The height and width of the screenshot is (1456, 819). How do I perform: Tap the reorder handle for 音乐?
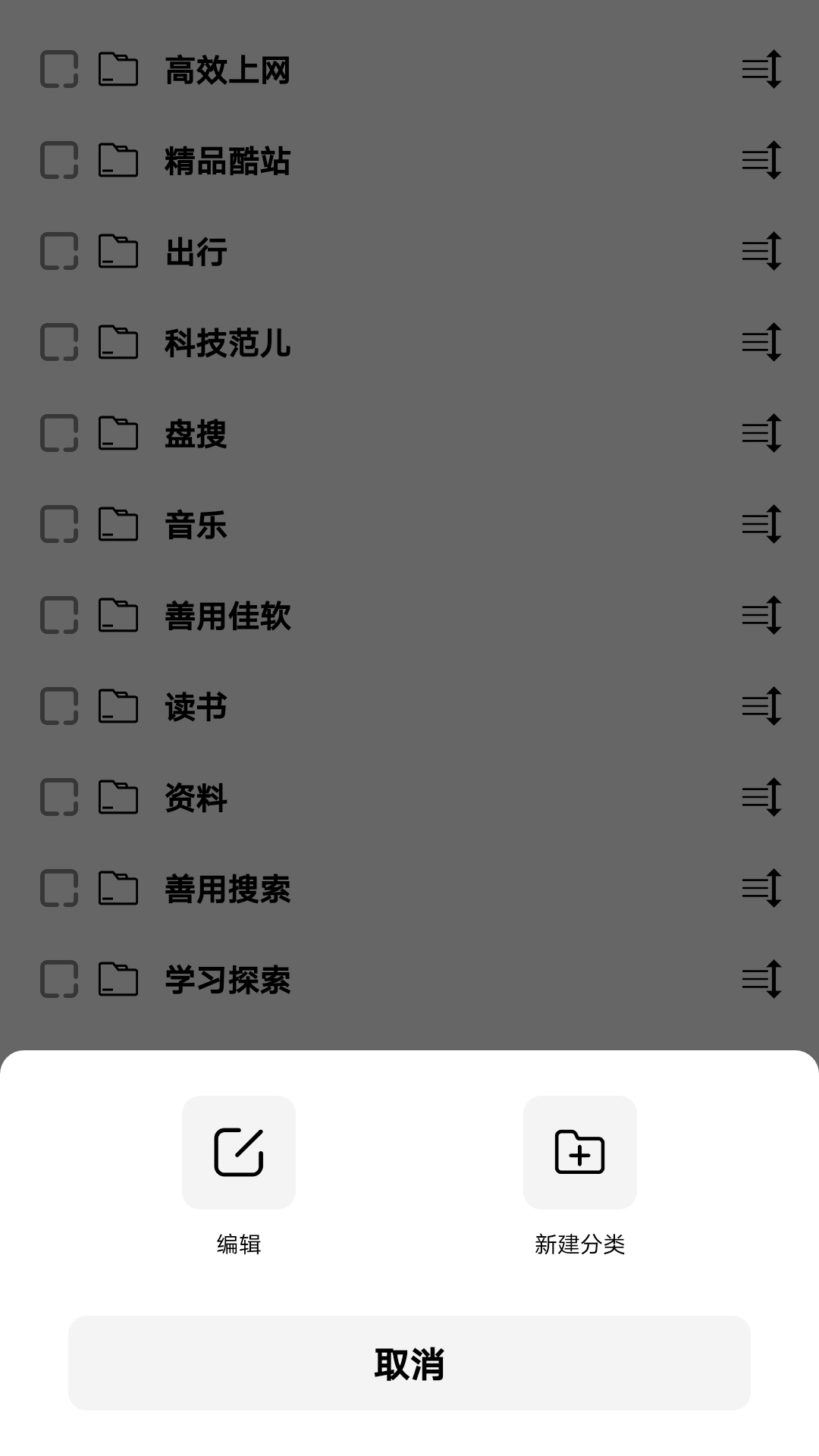(x=761, y=524)
